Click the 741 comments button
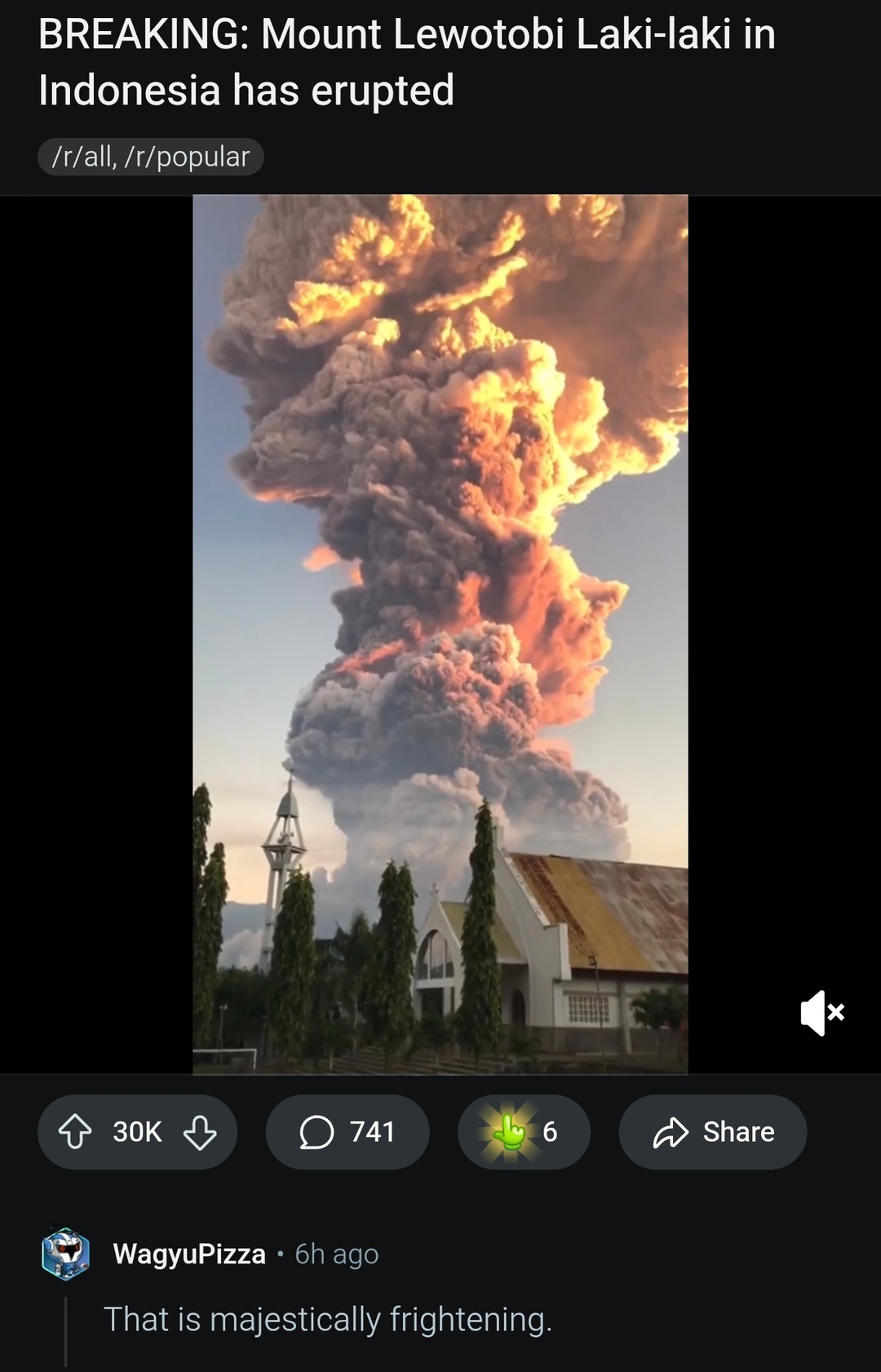The height and width of the screenshot is (1372, 881). (347, 1132)
